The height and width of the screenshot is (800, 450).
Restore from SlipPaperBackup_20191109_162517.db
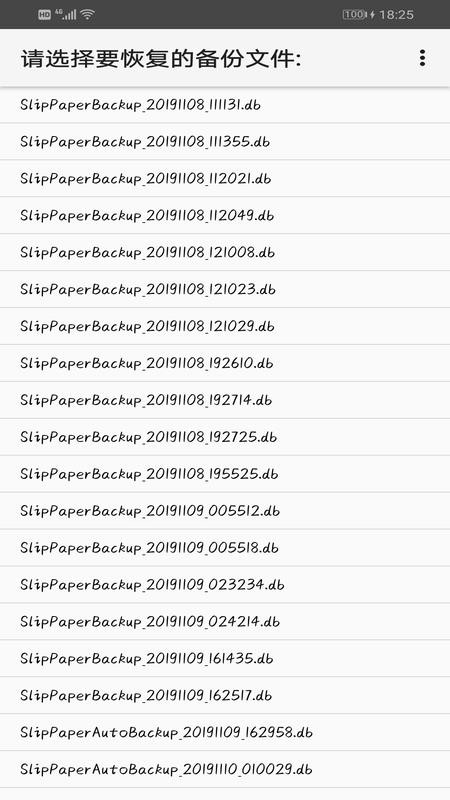[x=225, y=695]
